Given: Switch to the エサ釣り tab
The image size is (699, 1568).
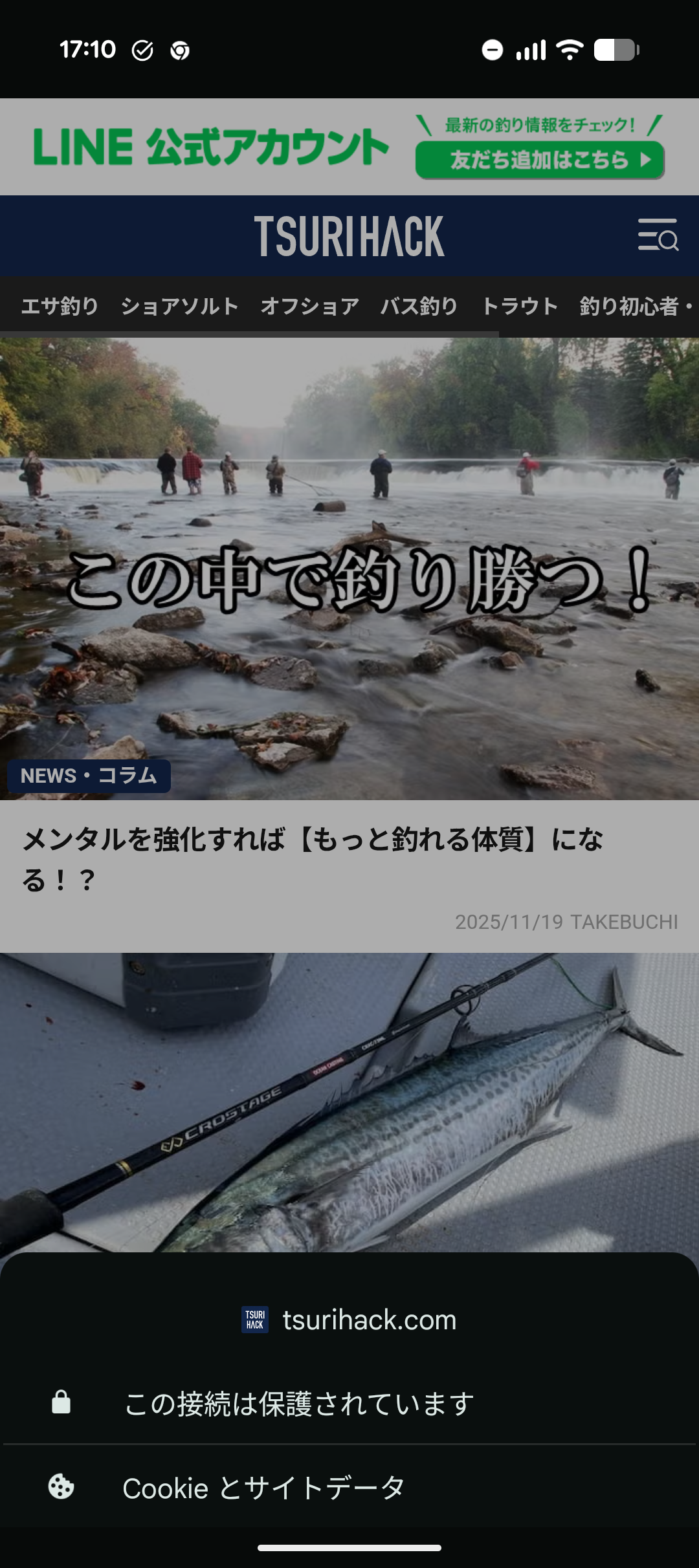Looking at the screenshot, I should pyautogui.click(x=60, y=306).
